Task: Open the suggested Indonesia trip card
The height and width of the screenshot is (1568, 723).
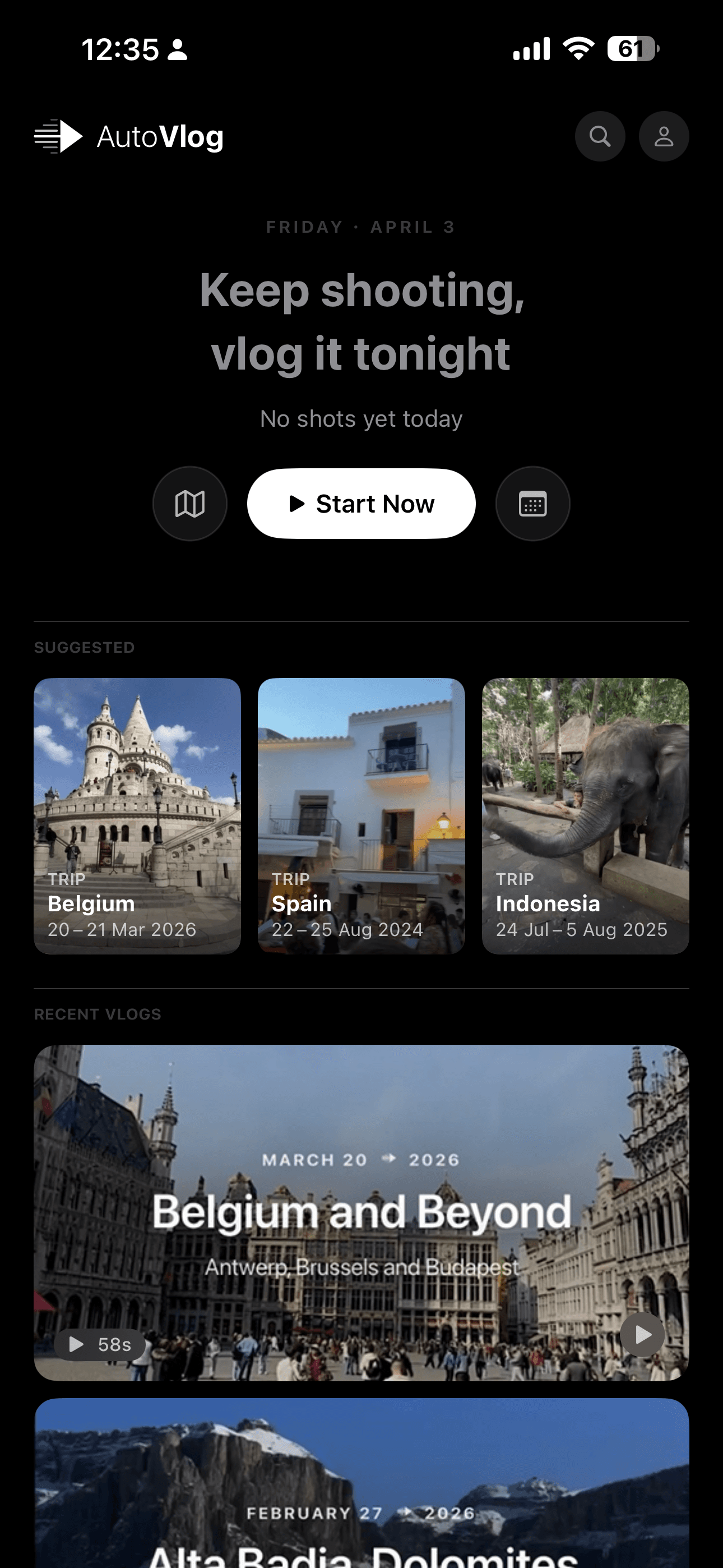Action: (585, 815)
